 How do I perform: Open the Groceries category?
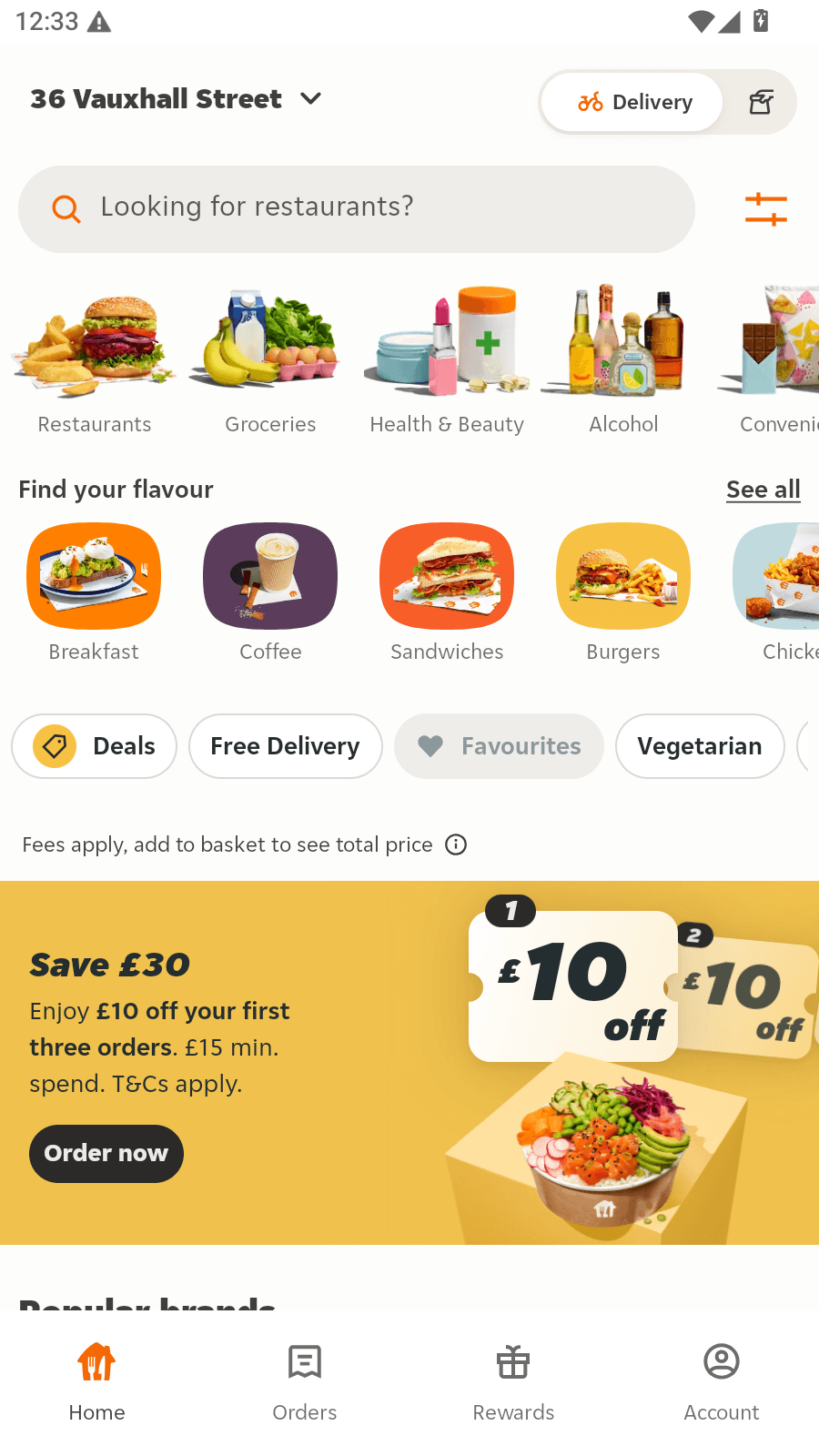[270, 361]
